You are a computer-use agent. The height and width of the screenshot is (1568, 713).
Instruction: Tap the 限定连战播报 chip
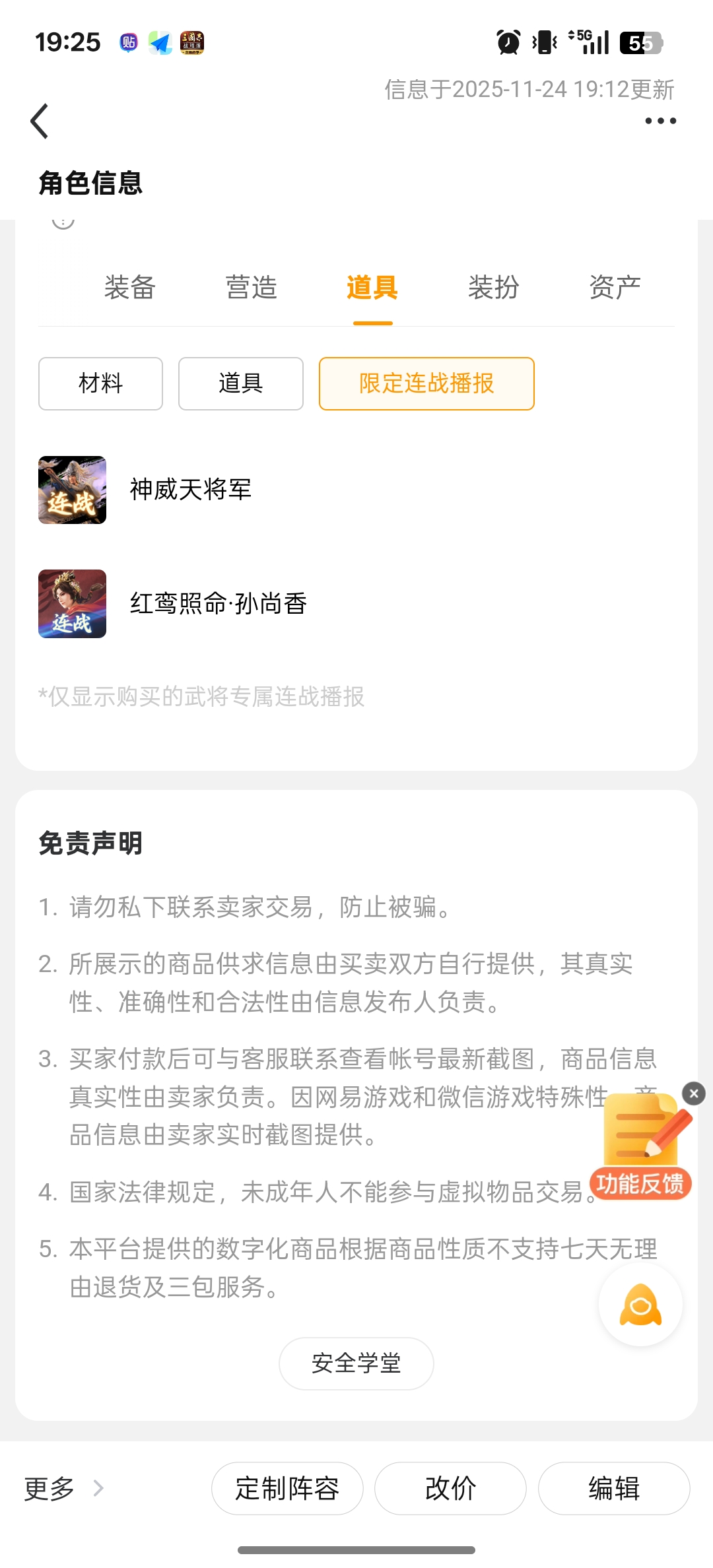click(426, 383)
